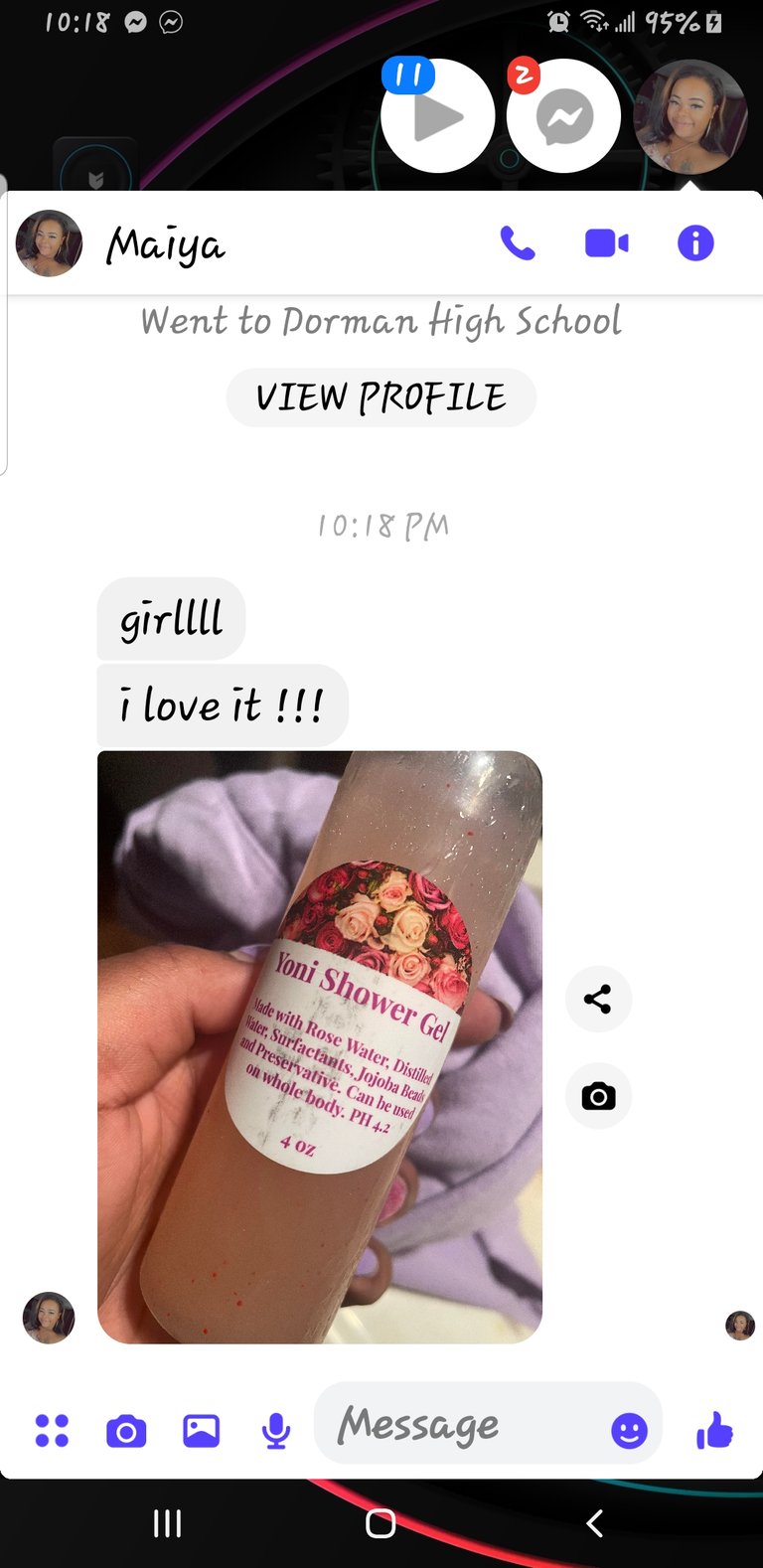Open the emoji picker
Image resolution: width=763 pixels, height=1568 pixels.
pyautogui.click(x=629, y=1431)
